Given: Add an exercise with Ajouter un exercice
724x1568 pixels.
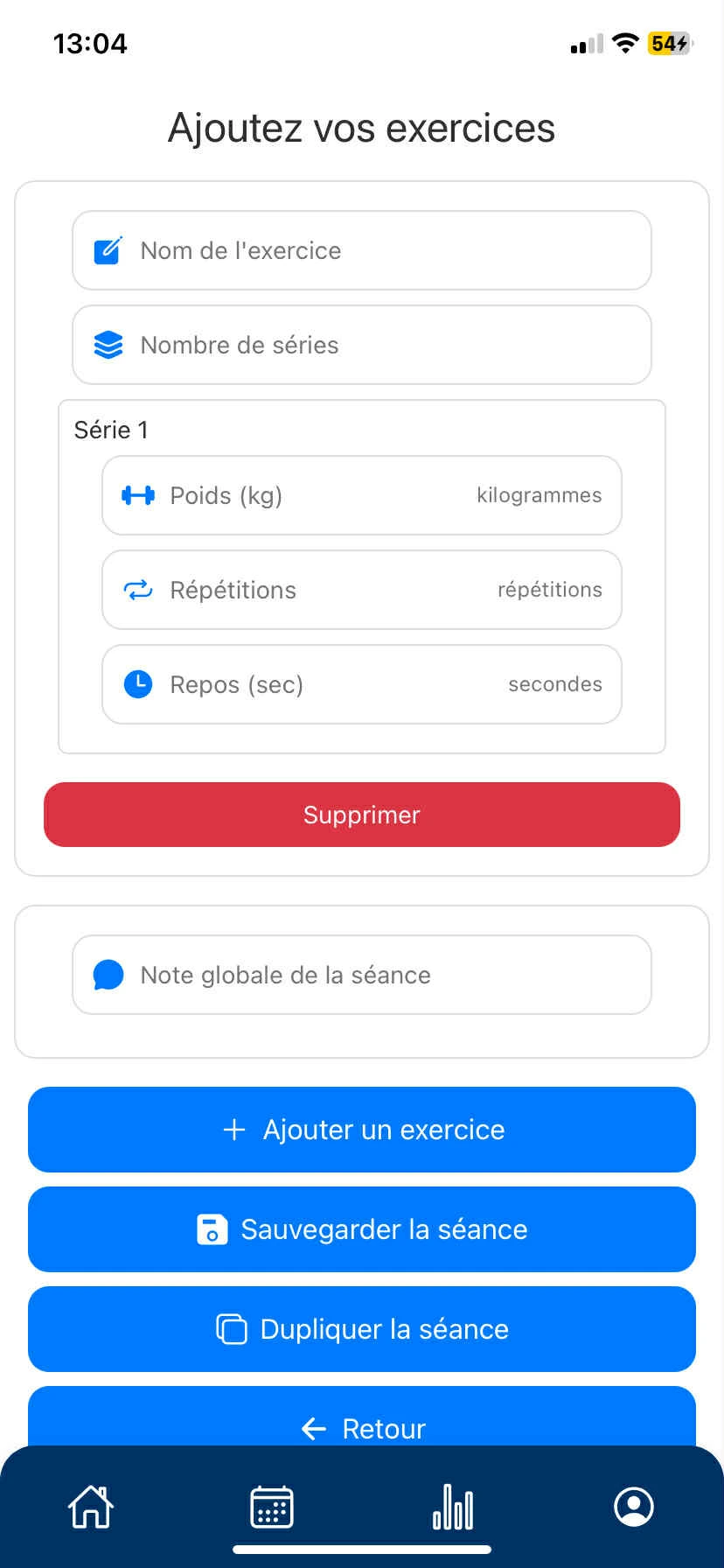Looking at the screenshot, I should [361, 1130].
